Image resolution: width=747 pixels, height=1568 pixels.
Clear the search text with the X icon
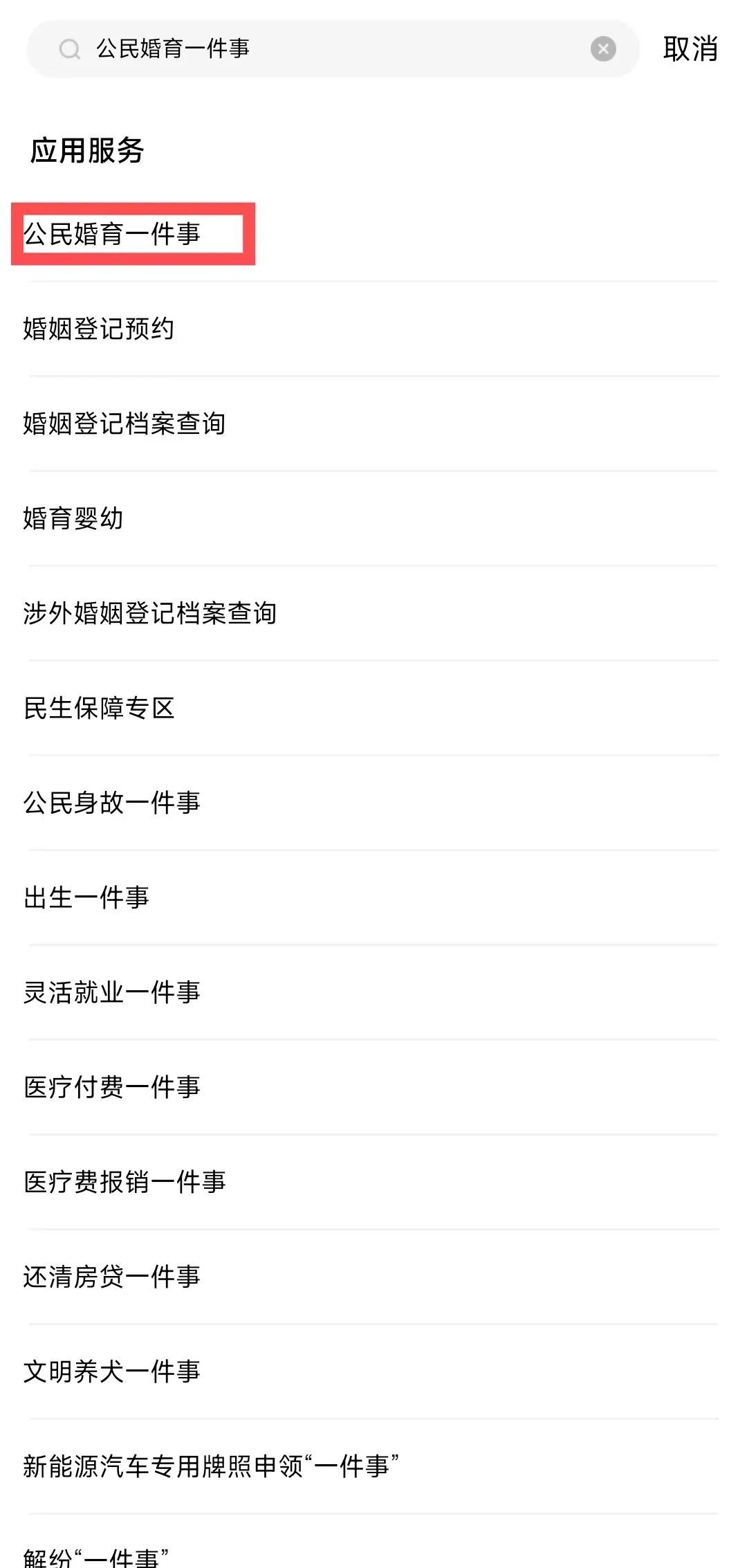pyautogui.click(x=603, y=48)
